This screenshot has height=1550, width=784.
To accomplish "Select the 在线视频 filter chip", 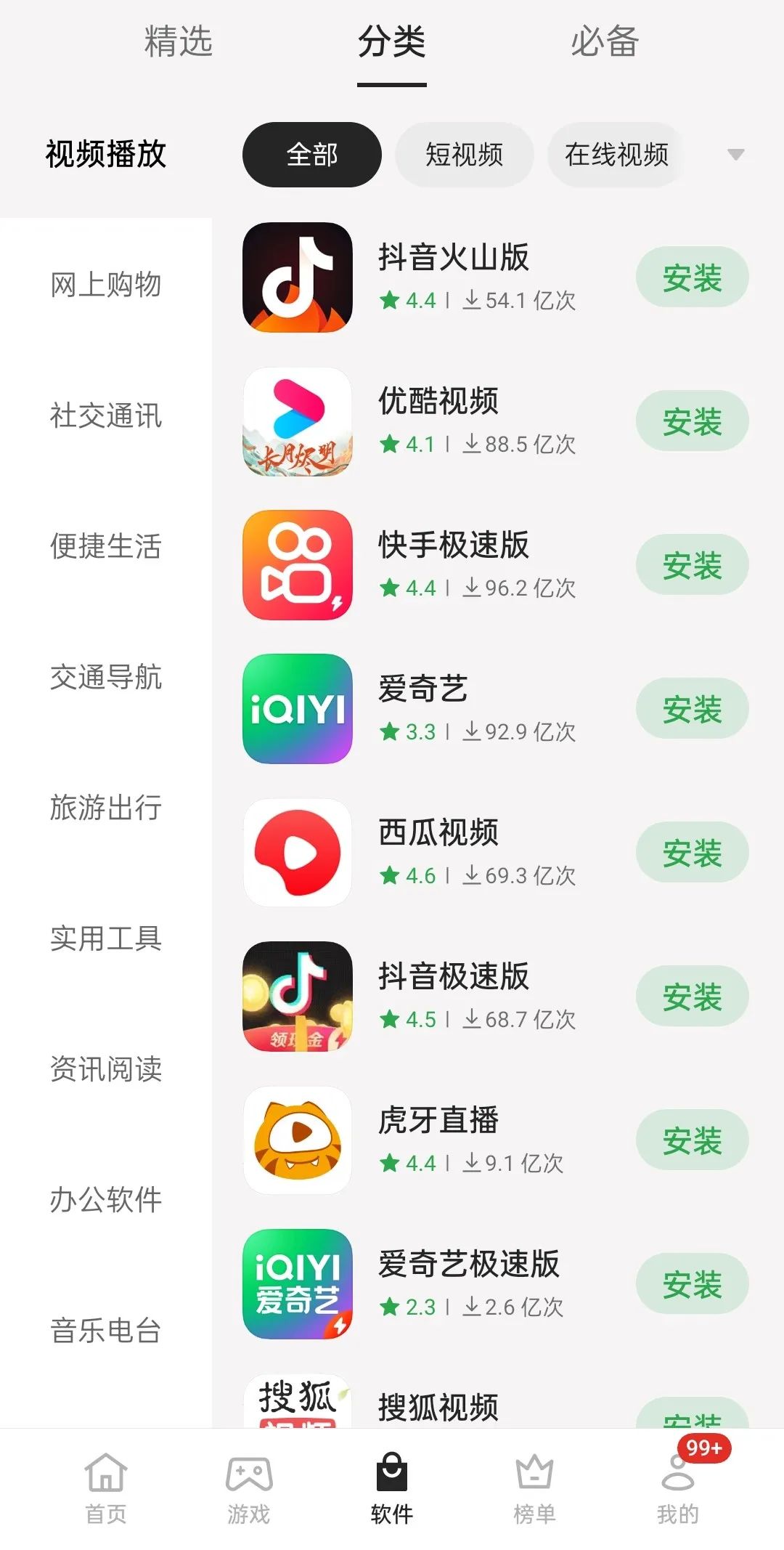I will pyautogui.click(x=616, y=155).
